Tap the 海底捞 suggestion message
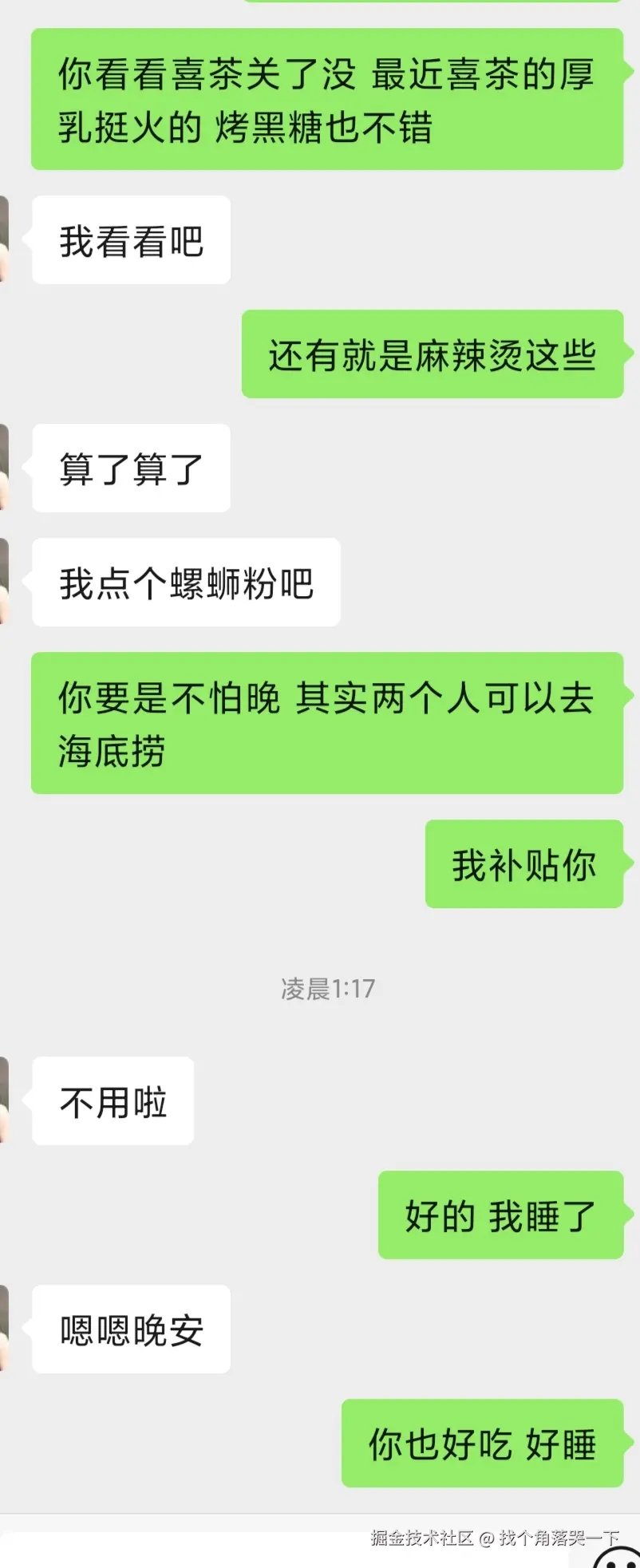 coord(327,722)
